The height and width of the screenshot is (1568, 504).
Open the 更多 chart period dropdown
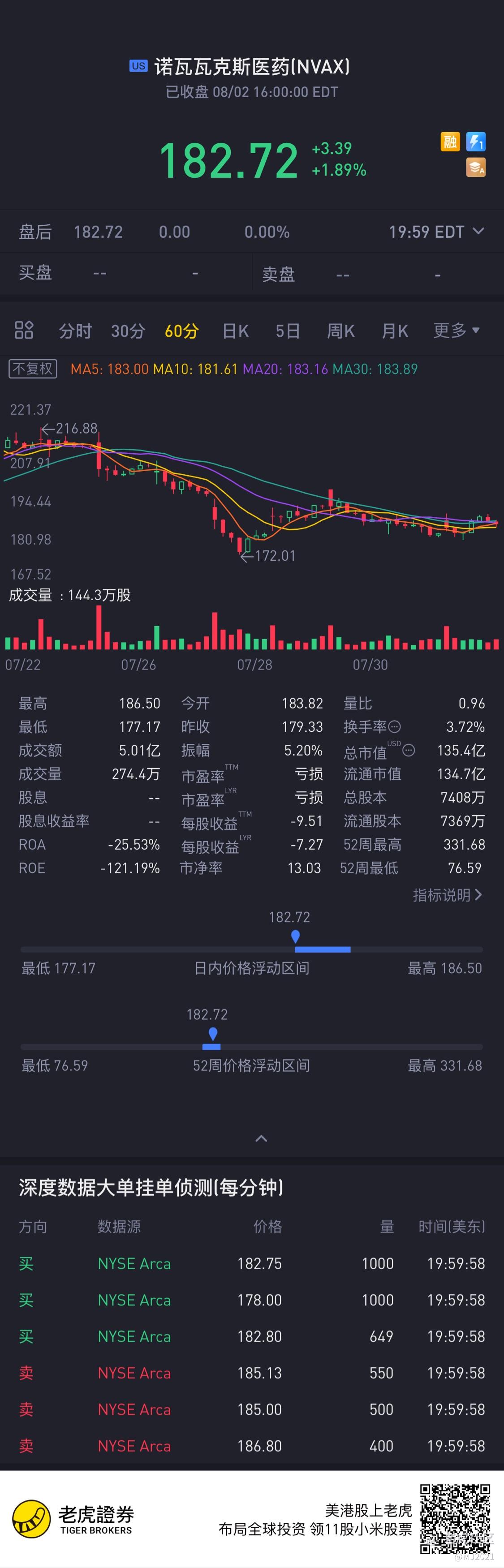tap(457, 331)
